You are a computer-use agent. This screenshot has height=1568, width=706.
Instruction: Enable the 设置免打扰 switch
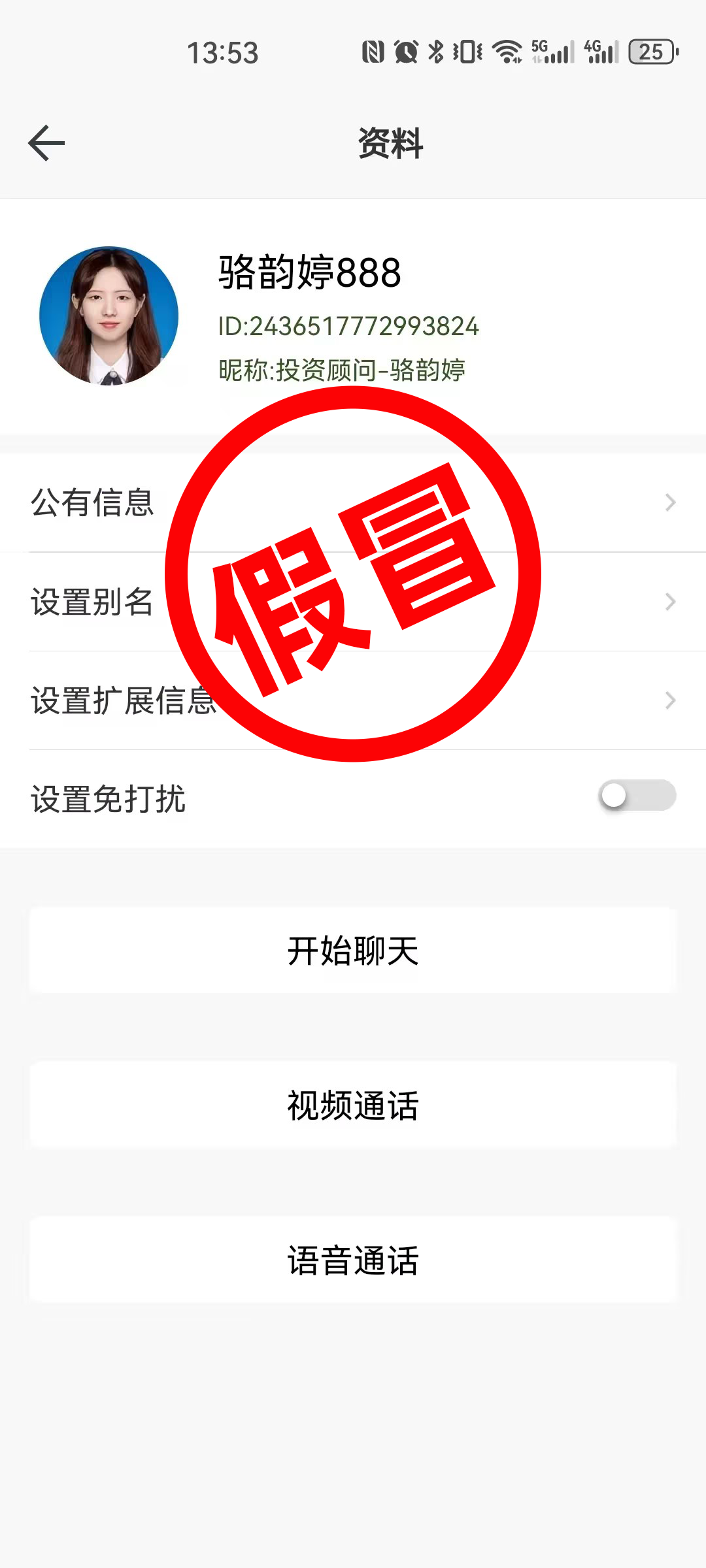[637, 796]
